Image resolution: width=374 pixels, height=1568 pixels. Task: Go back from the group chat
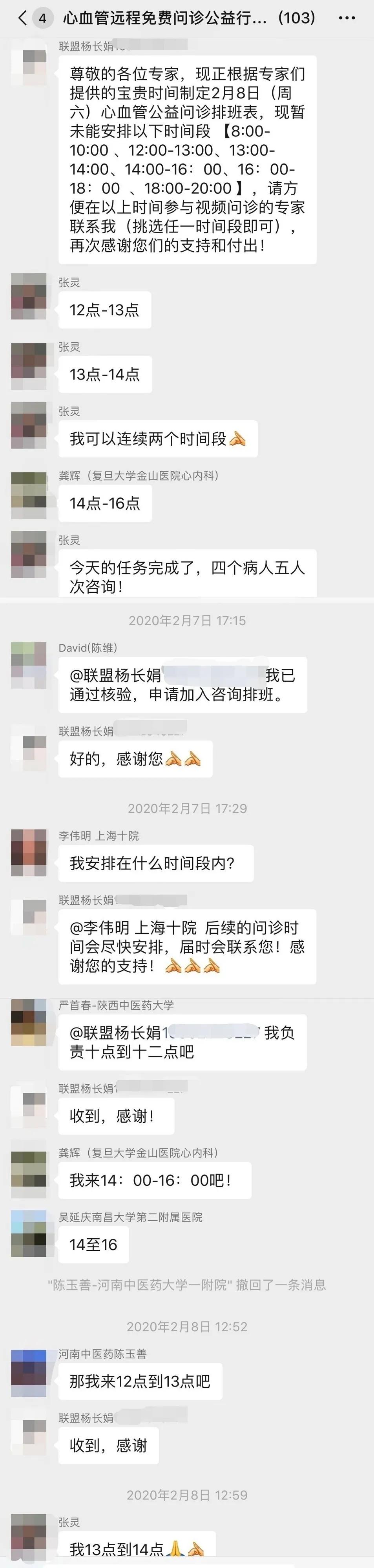coord(22,18)
